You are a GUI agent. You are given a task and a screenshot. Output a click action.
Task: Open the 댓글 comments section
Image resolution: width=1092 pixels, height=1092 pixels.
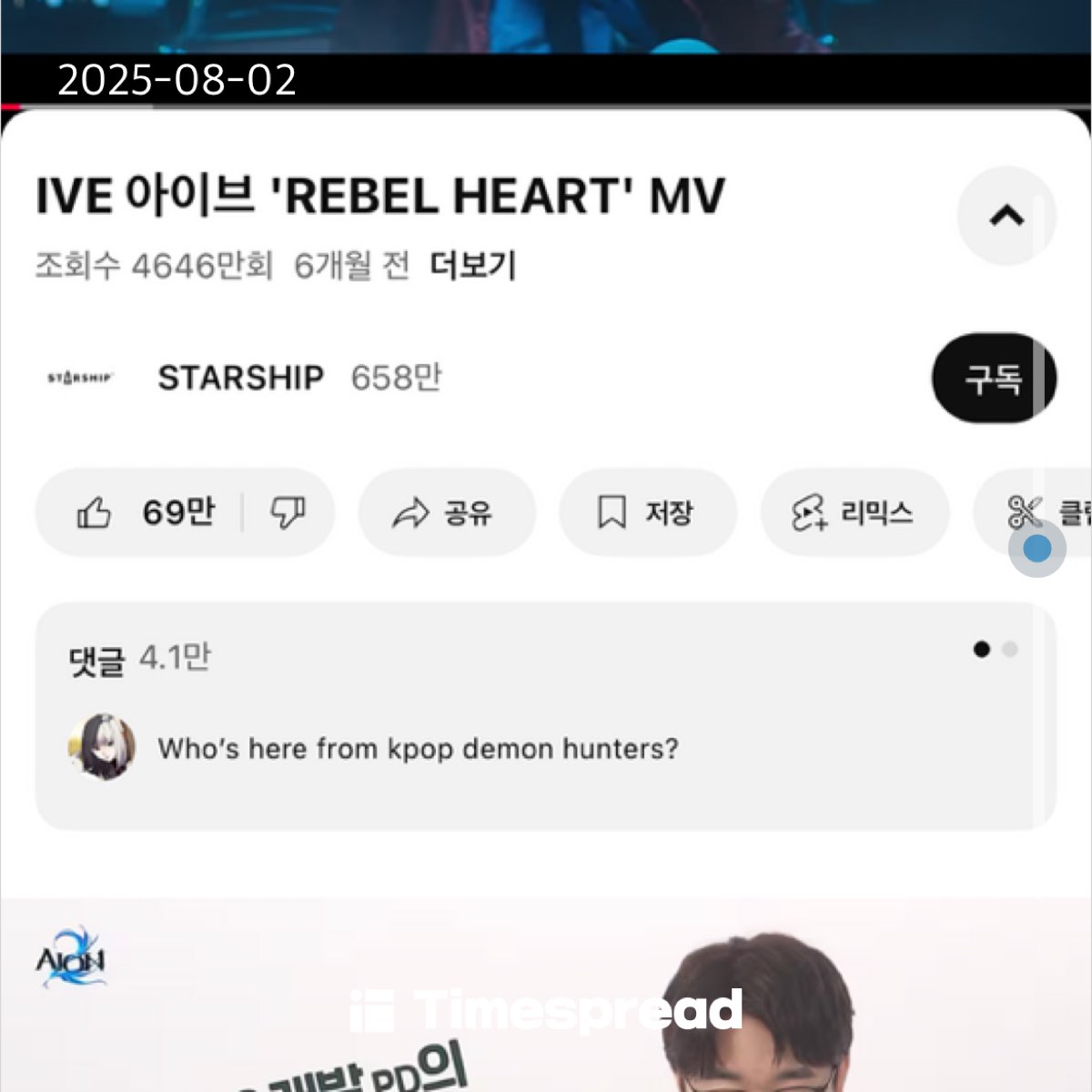(544, 714)
